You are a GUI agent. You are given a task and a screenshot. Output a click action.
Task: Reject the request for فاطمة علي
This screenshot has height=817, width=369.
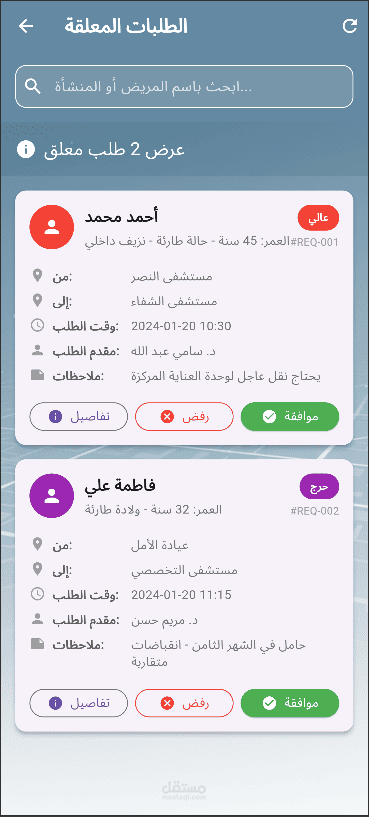tap(184, 703)
